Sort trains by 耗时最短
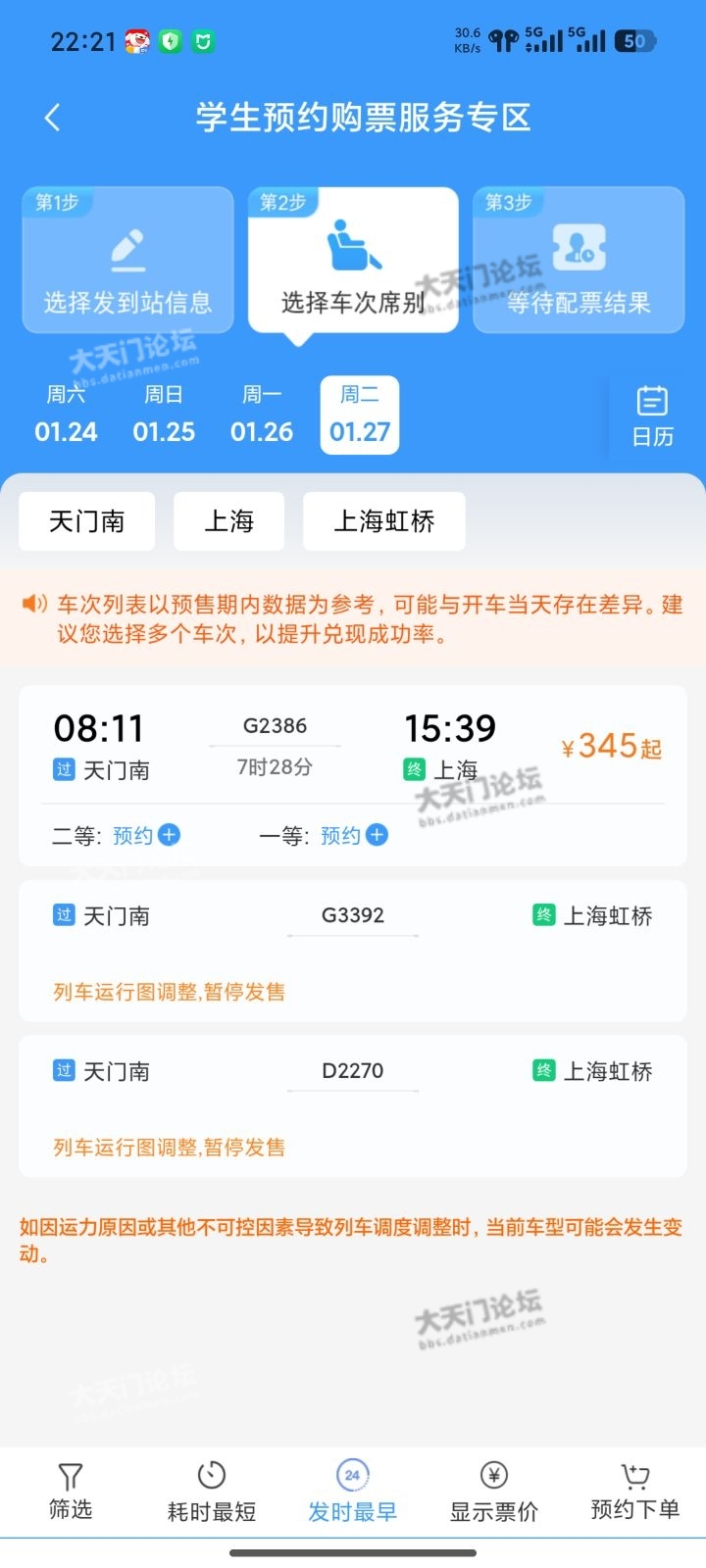This screenshot has height=1568, width=706. pos(212,1492)
